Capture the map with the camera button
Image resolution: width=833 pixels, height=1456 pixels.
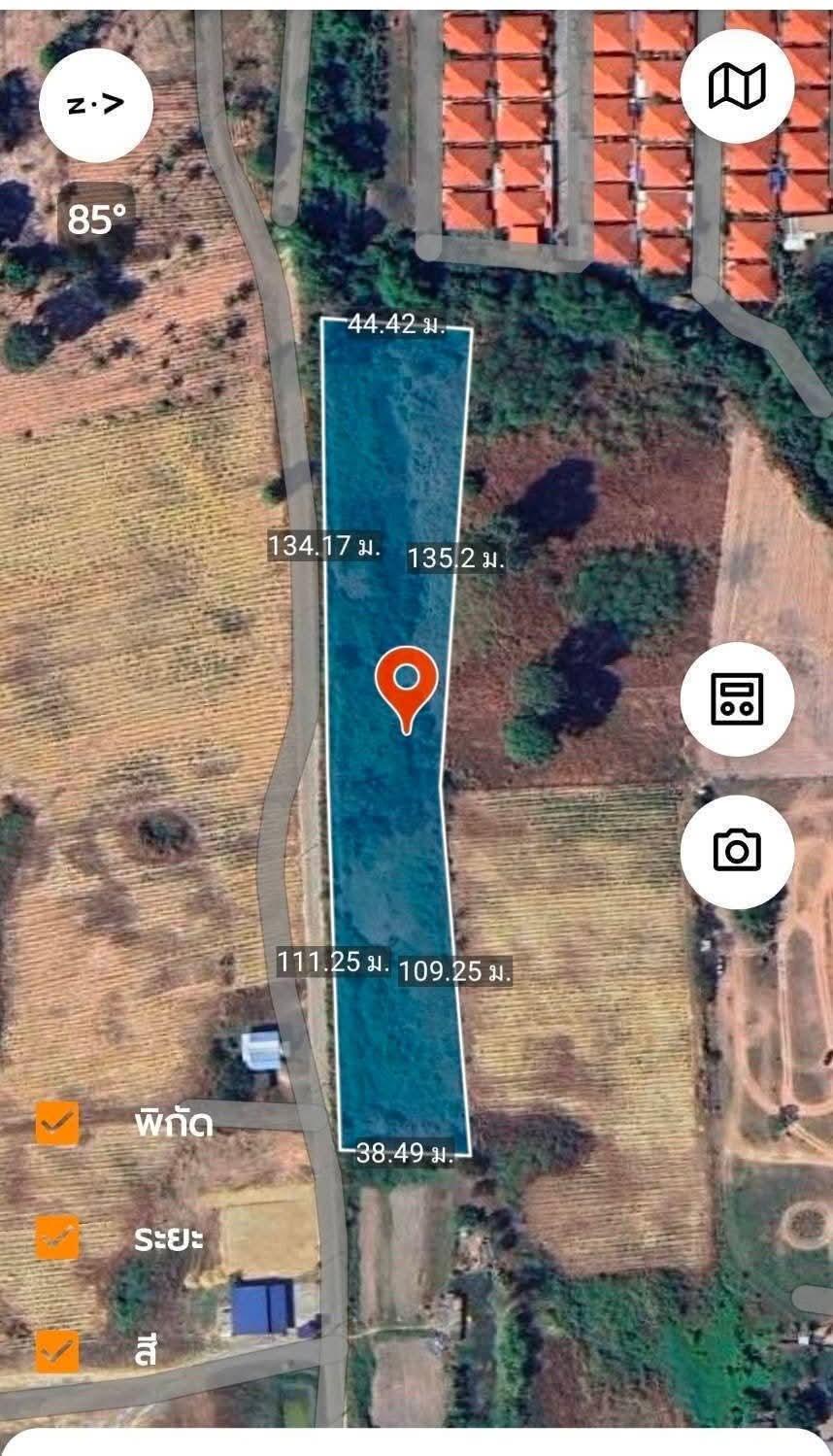click(738, 851)
